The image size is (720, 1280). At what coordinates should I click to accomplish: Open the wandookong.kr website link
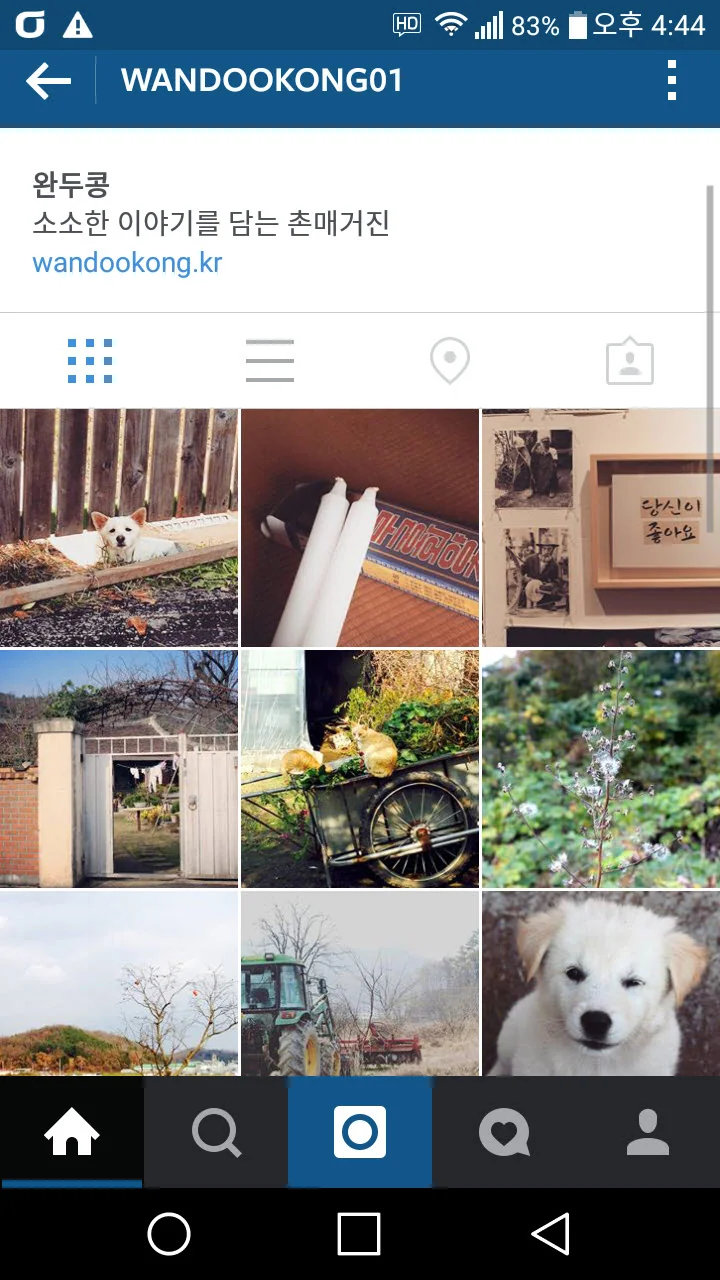point(127,263)
